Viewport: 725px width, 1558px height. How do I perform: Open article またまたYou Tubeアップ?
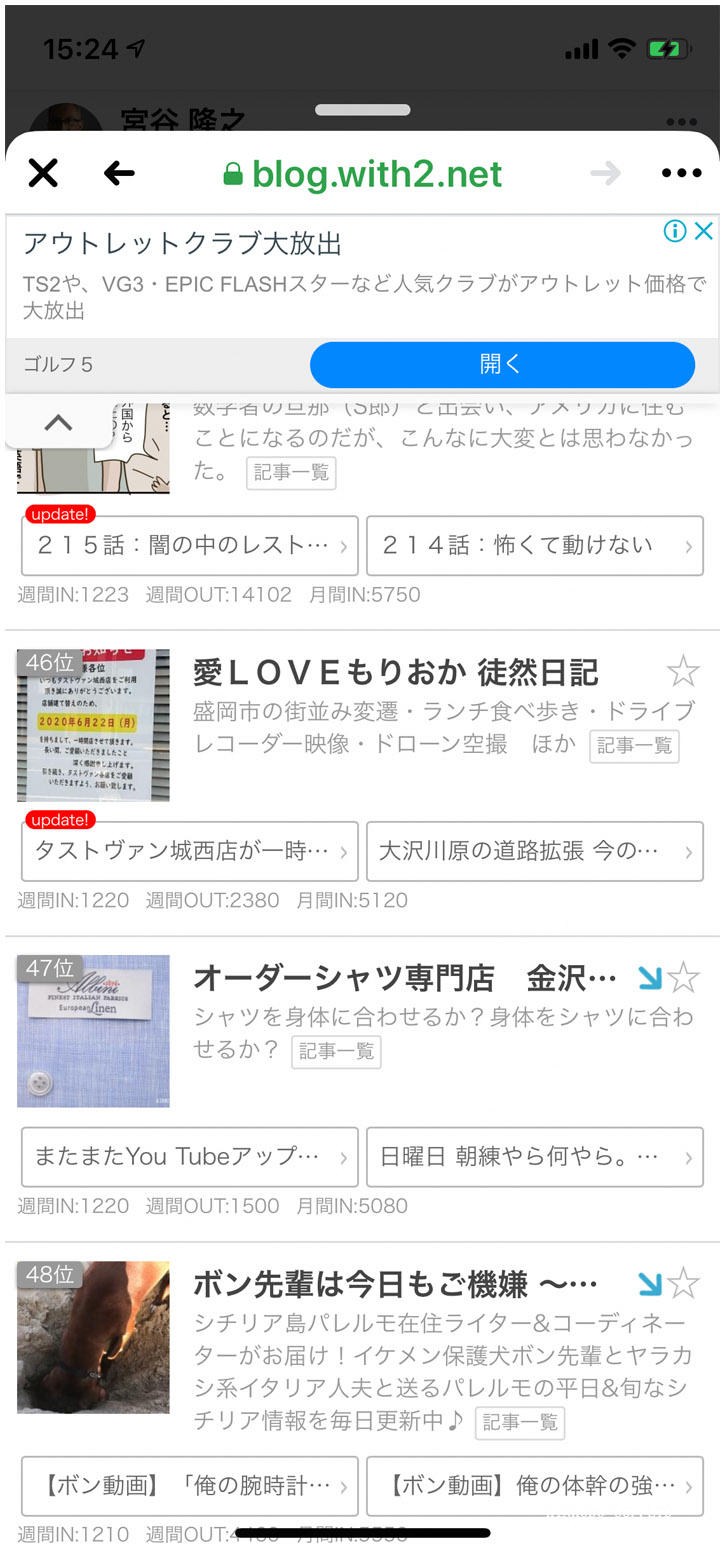pyautogui.click(x=189, y=1157)
